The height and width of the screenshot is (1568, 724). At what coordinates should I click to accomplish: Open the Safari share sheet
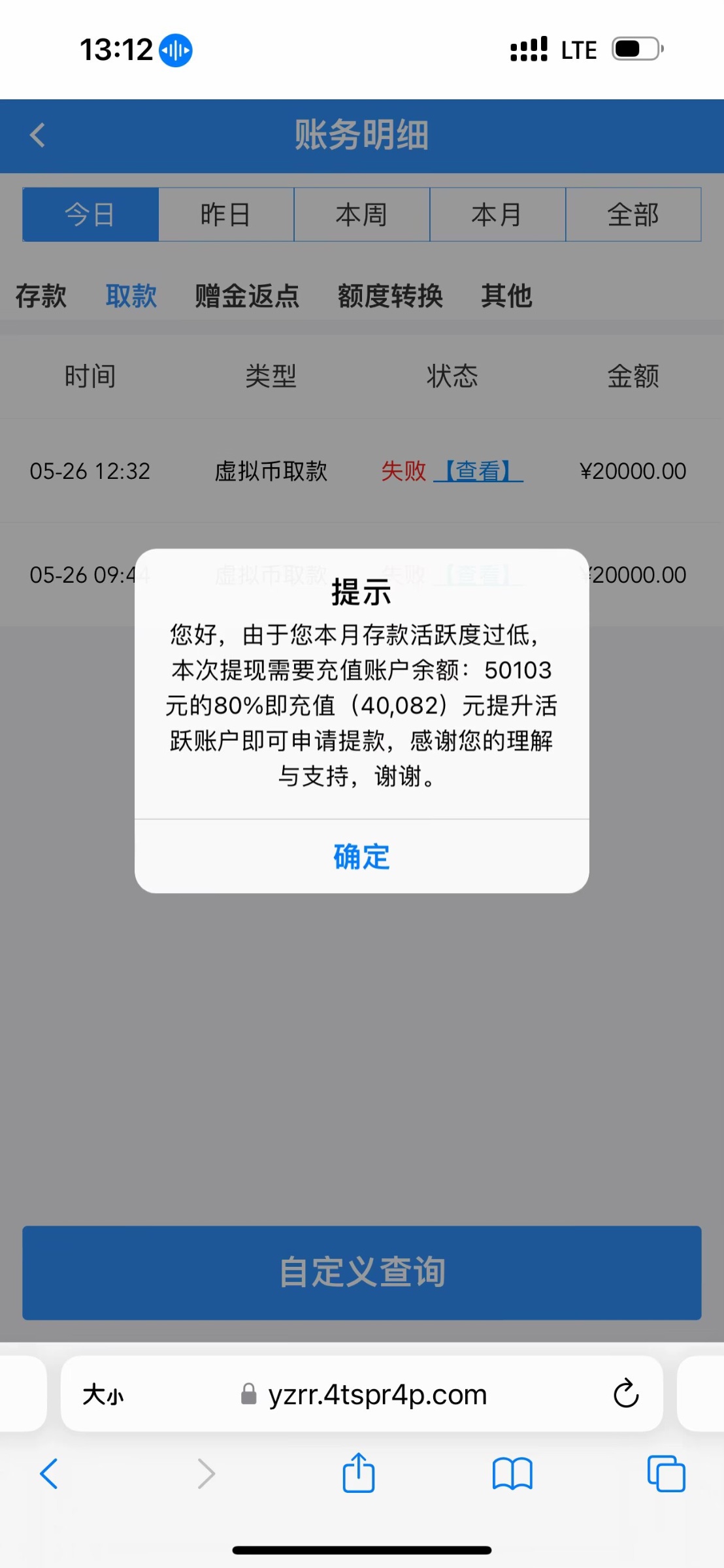(x=359, y=1474)
